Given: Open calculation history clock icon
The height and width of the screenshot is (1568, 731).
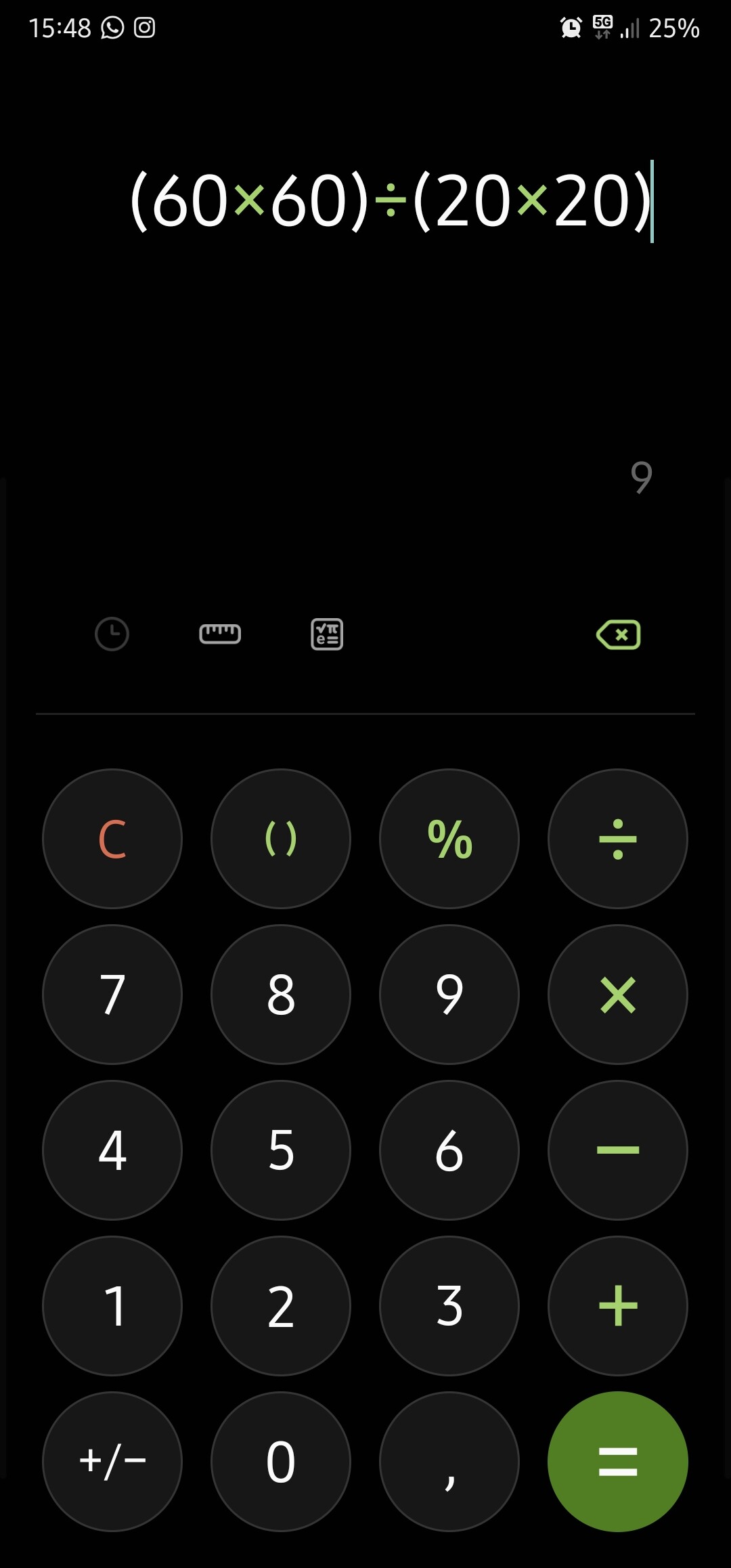Looking at the screenshot, I should pos(112,634).
